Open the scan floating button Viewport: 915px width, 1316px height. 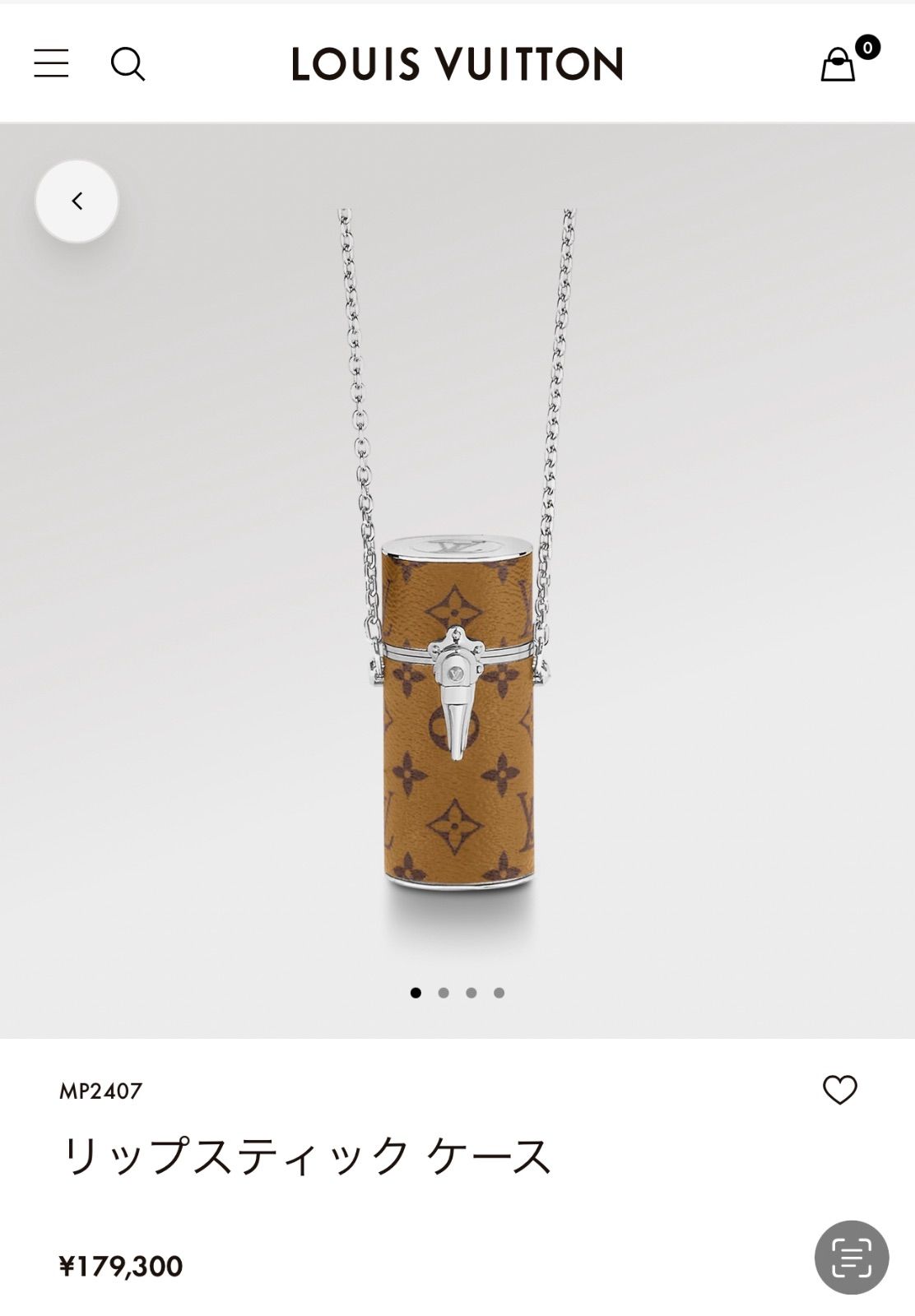[x=851, y=1258]
